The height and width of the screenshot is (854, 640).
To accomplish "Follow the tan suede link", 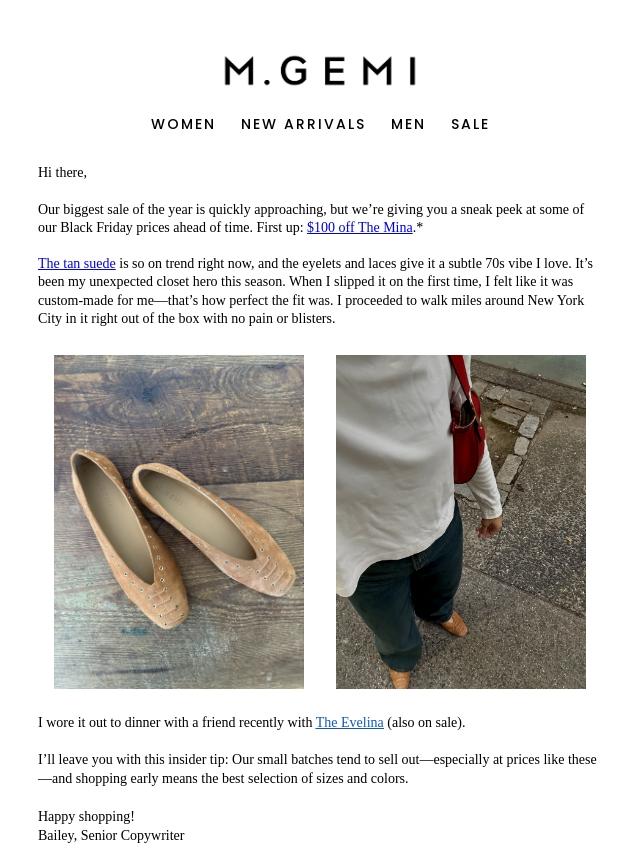I will 77,264.
